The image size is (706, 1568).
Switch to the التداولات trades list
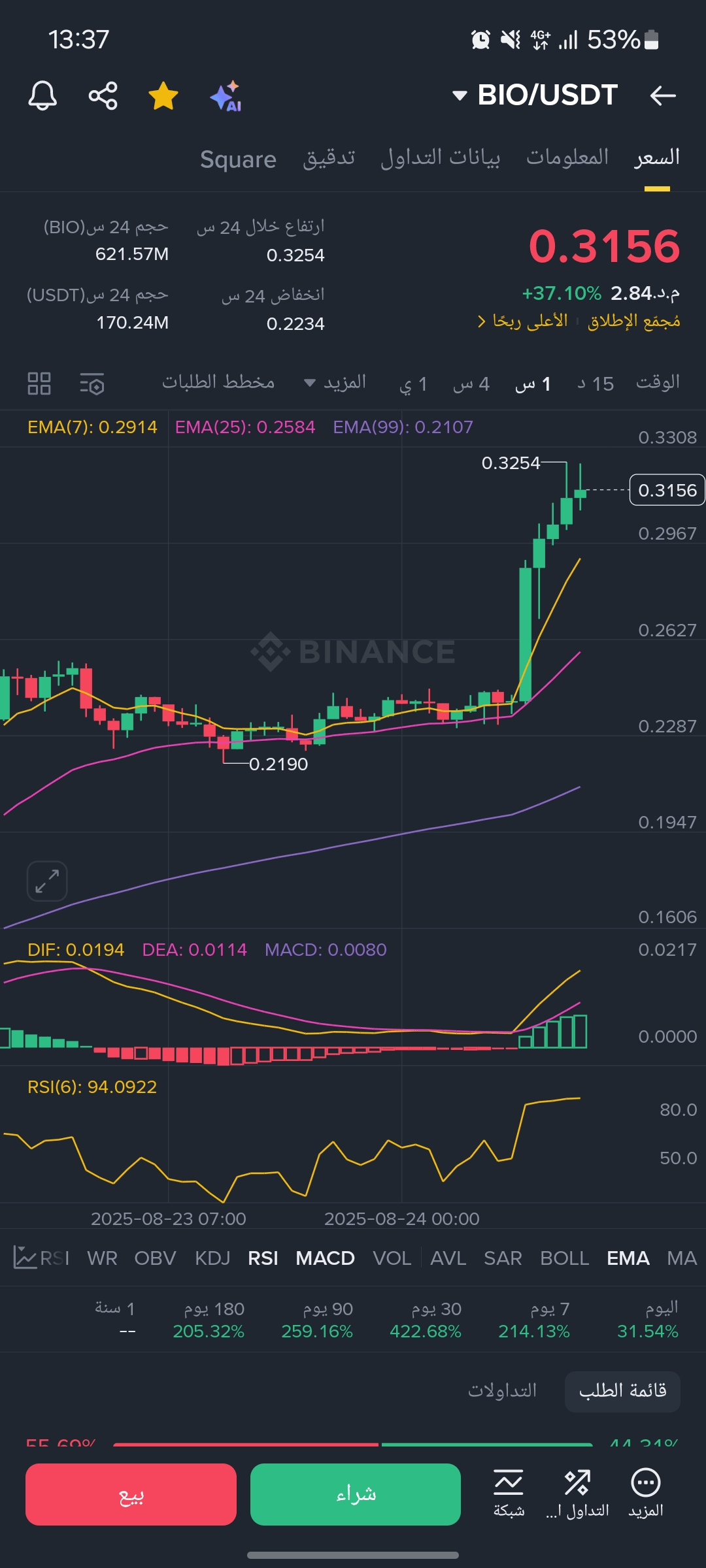pyautogui.click(x=502, y=1390)
